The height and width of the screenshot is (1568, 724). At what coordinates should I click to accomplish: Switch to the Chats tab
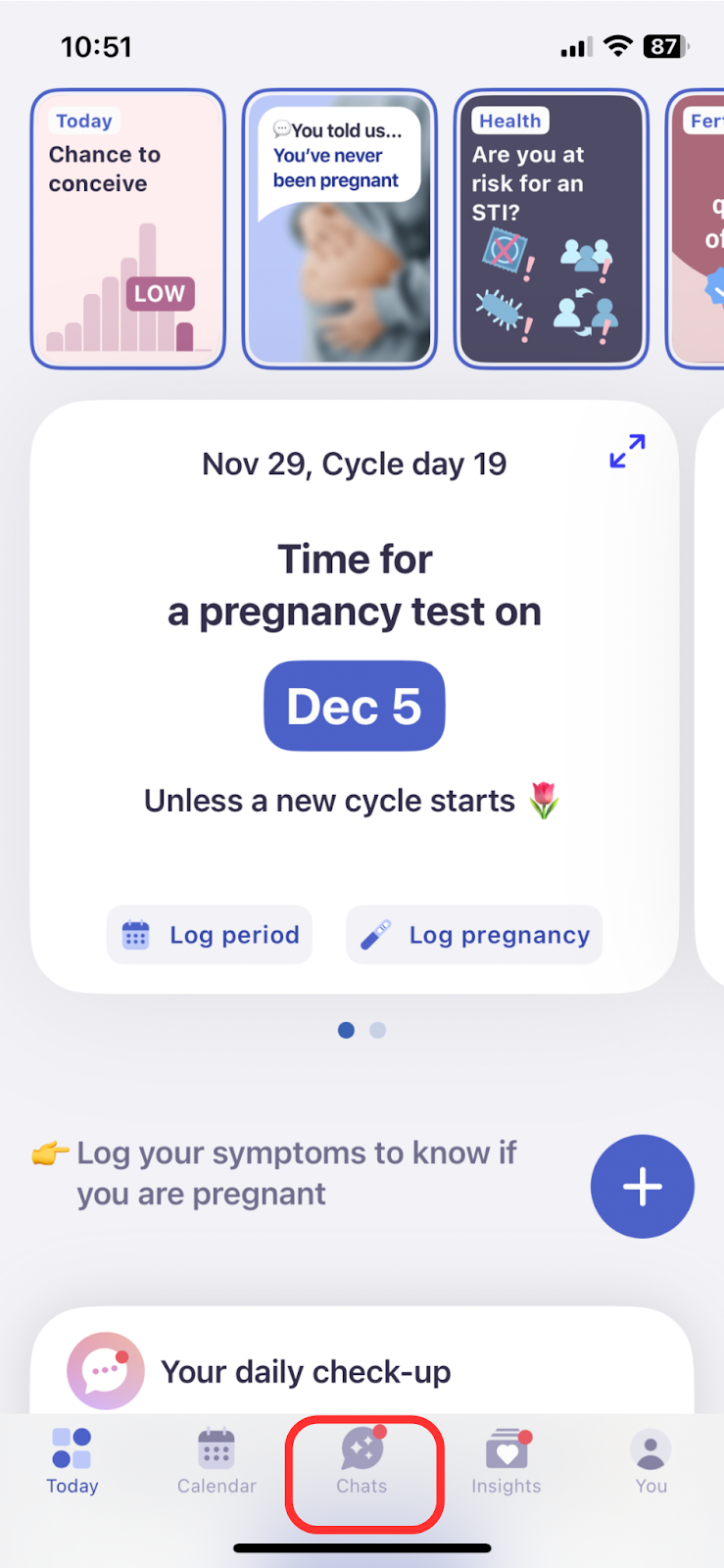click(362, 1461)
